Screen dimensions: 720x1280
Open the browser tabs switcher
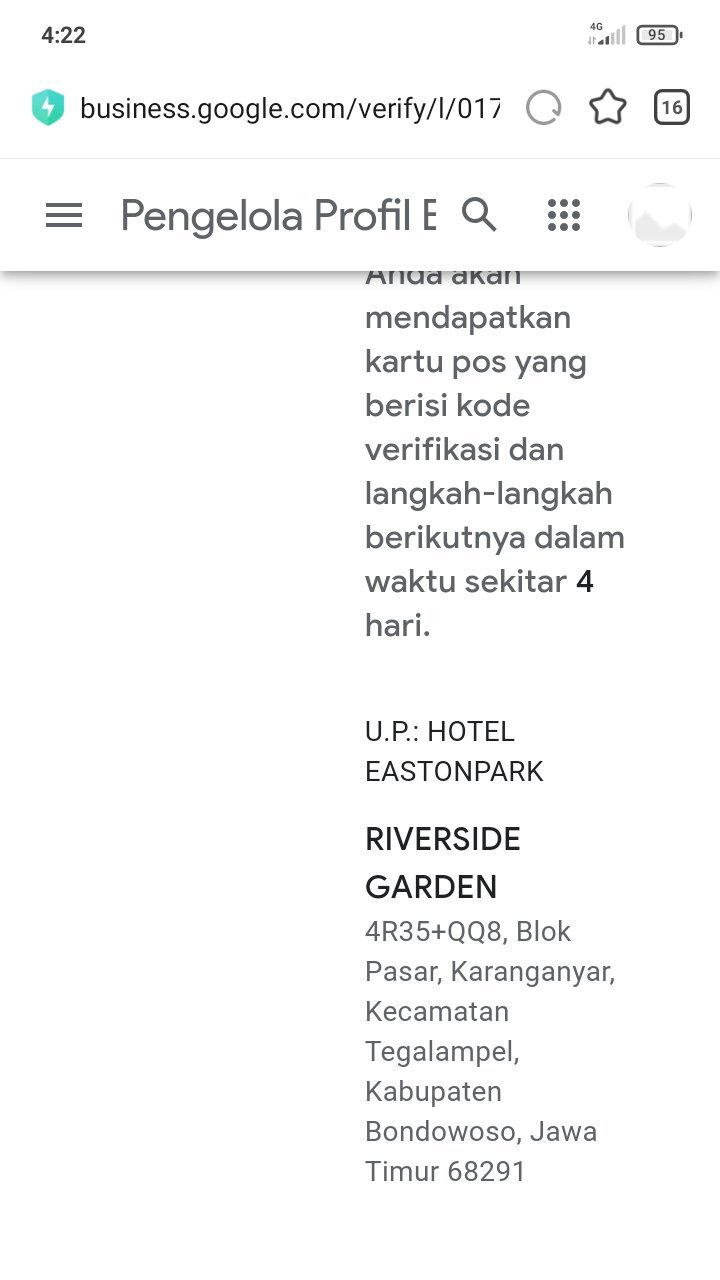tap(672, 108)
